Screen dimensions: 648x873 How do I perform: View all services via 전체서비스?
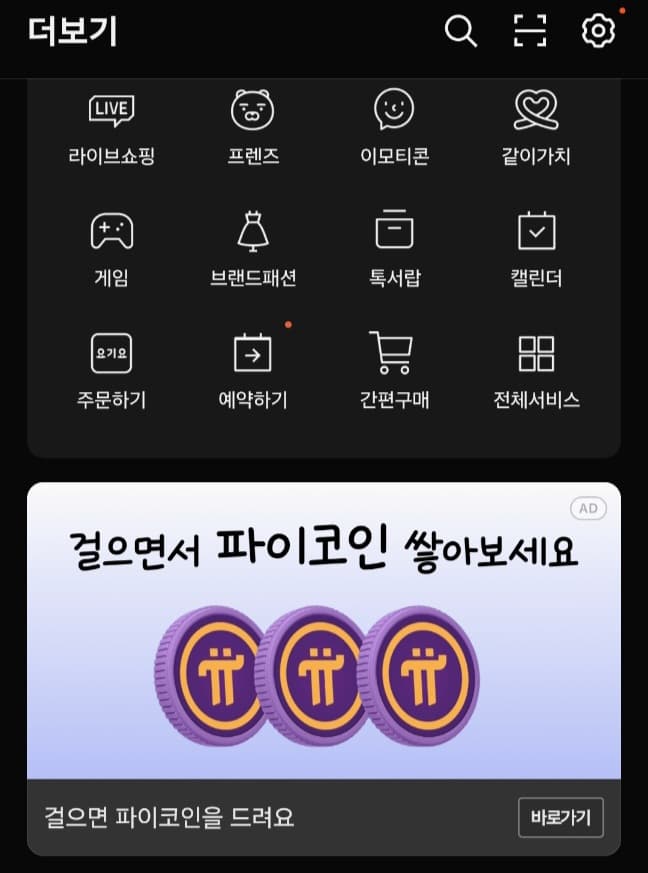point(536,370)
